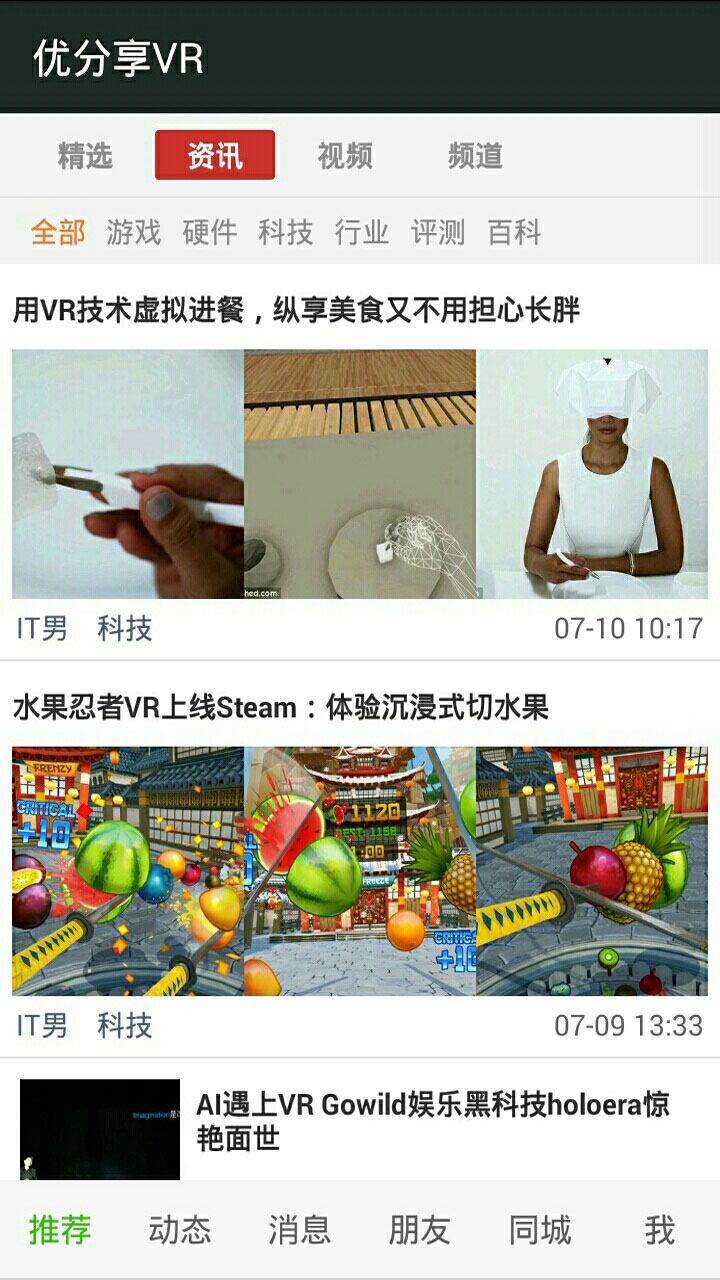Show 全部 news category
The width and height of the screenshot is (720, 1280).
(58, 232)
